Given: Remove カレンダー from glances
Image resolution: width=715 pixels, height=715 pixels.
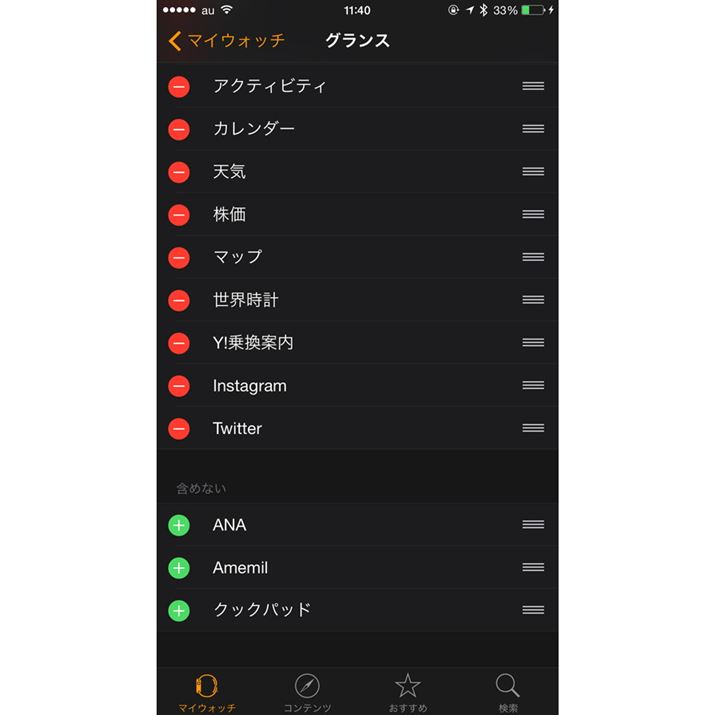Looking at the screenshot, I should (x=179, y=129).
